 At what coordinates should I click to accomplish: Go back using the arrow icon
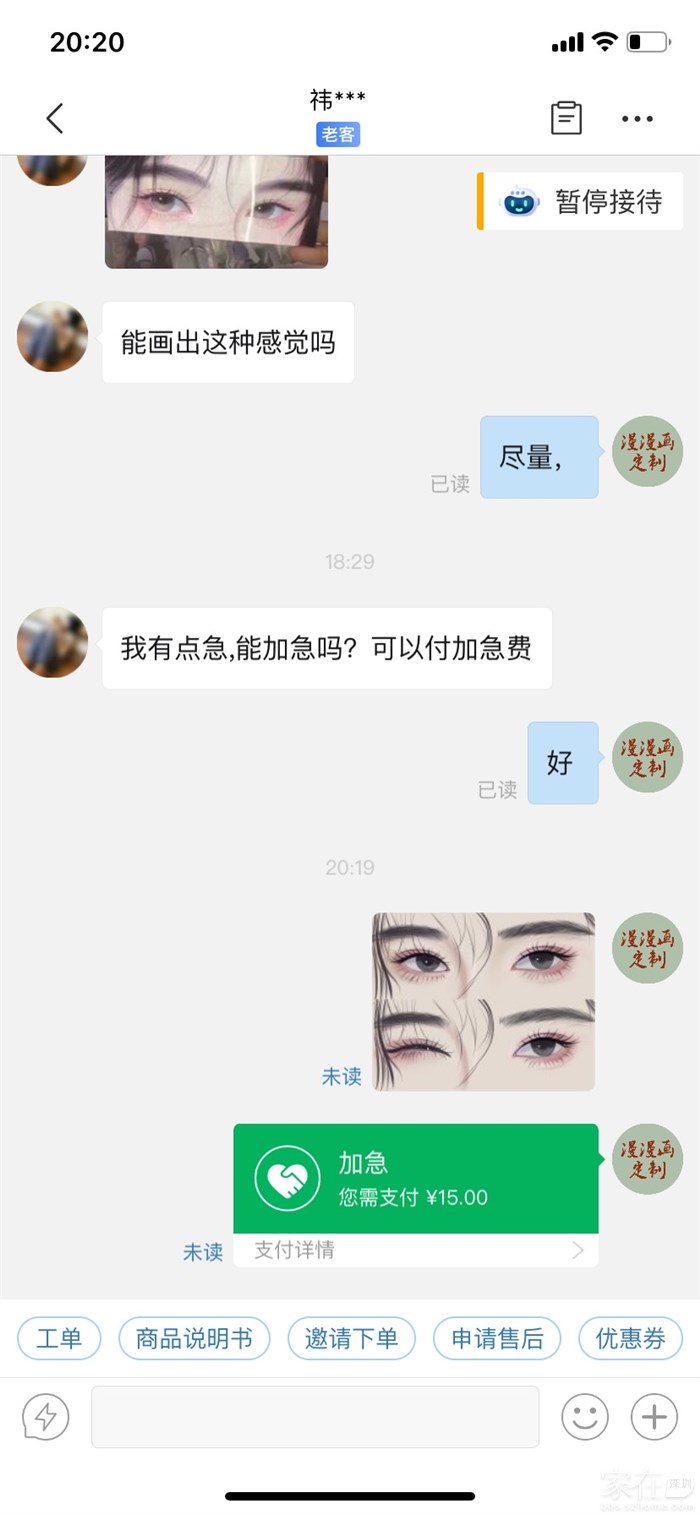(55, 118)
